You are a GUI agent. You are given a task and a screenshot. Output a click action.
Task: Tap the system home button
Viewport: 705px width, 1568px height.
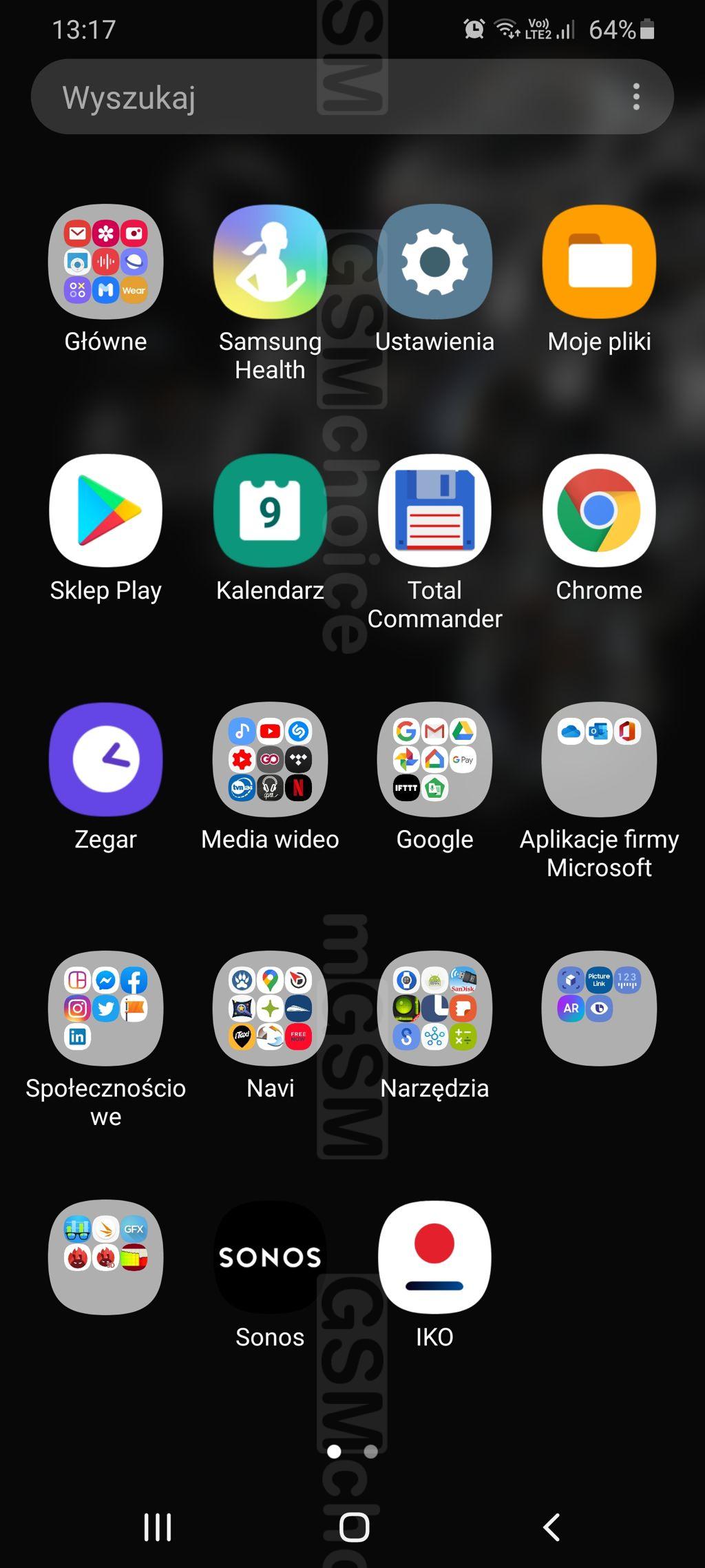pyautogui.click(x=354, y=1527)
